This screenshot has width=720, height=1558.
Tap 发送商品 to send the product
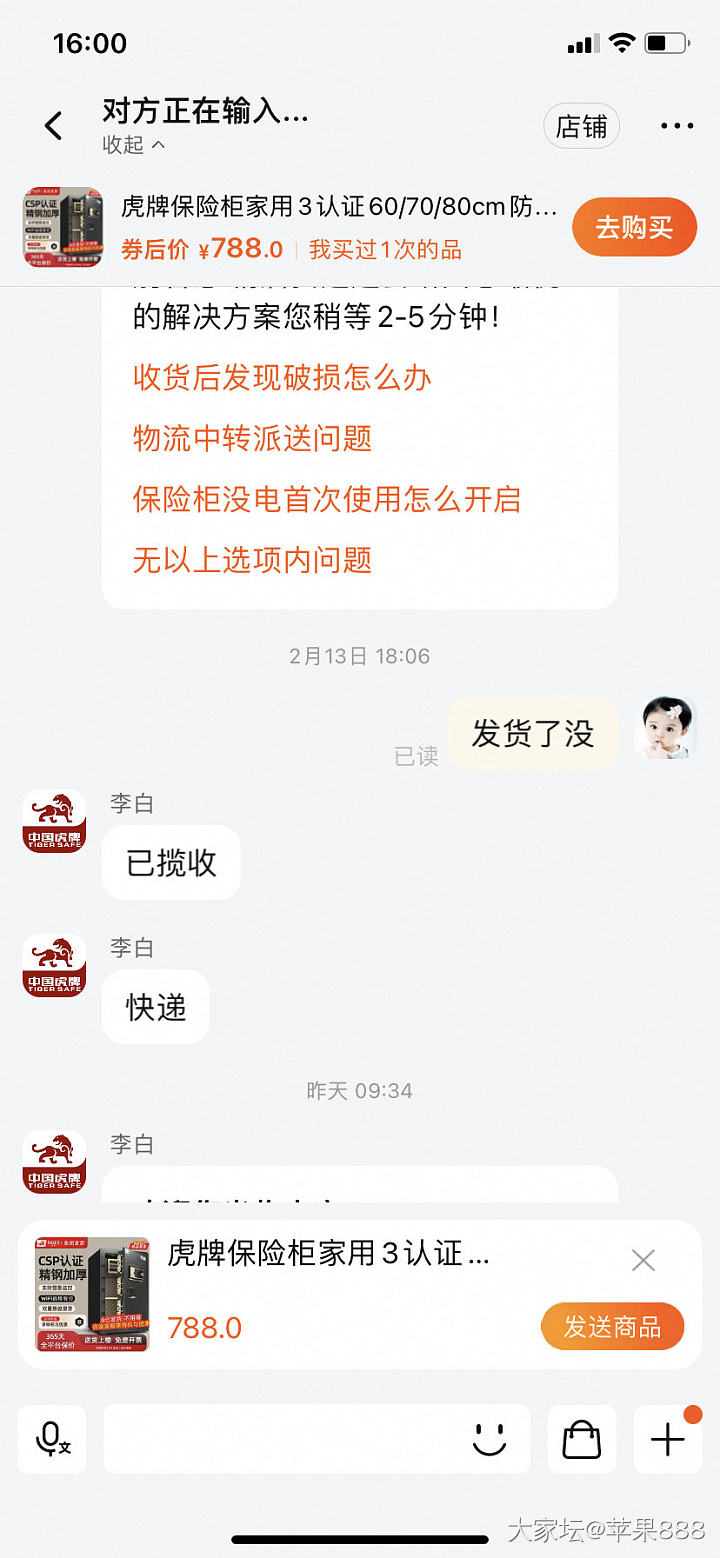click(612, 1327)
